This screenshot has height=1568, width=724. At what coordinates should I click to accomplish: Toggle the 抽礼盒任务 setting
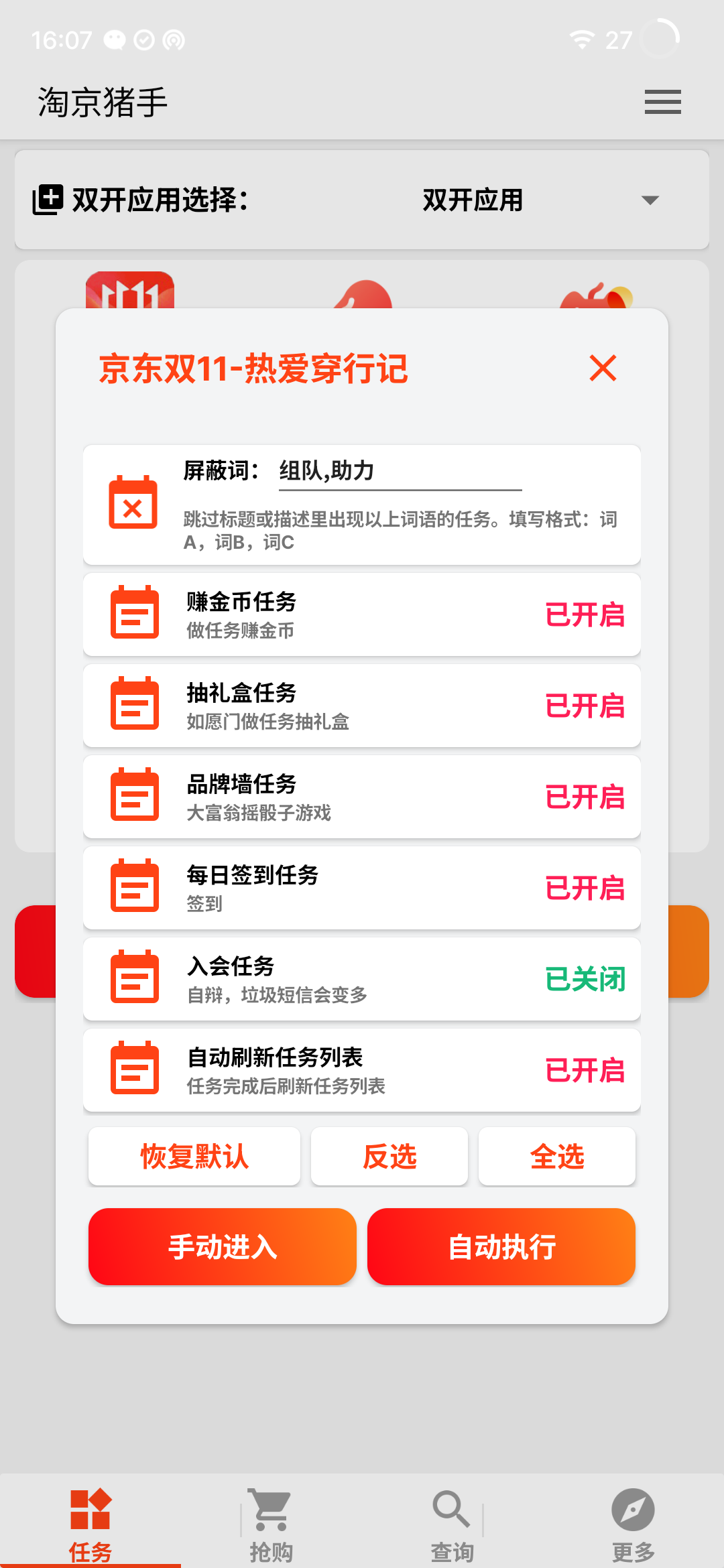click(x=585, y=706)
